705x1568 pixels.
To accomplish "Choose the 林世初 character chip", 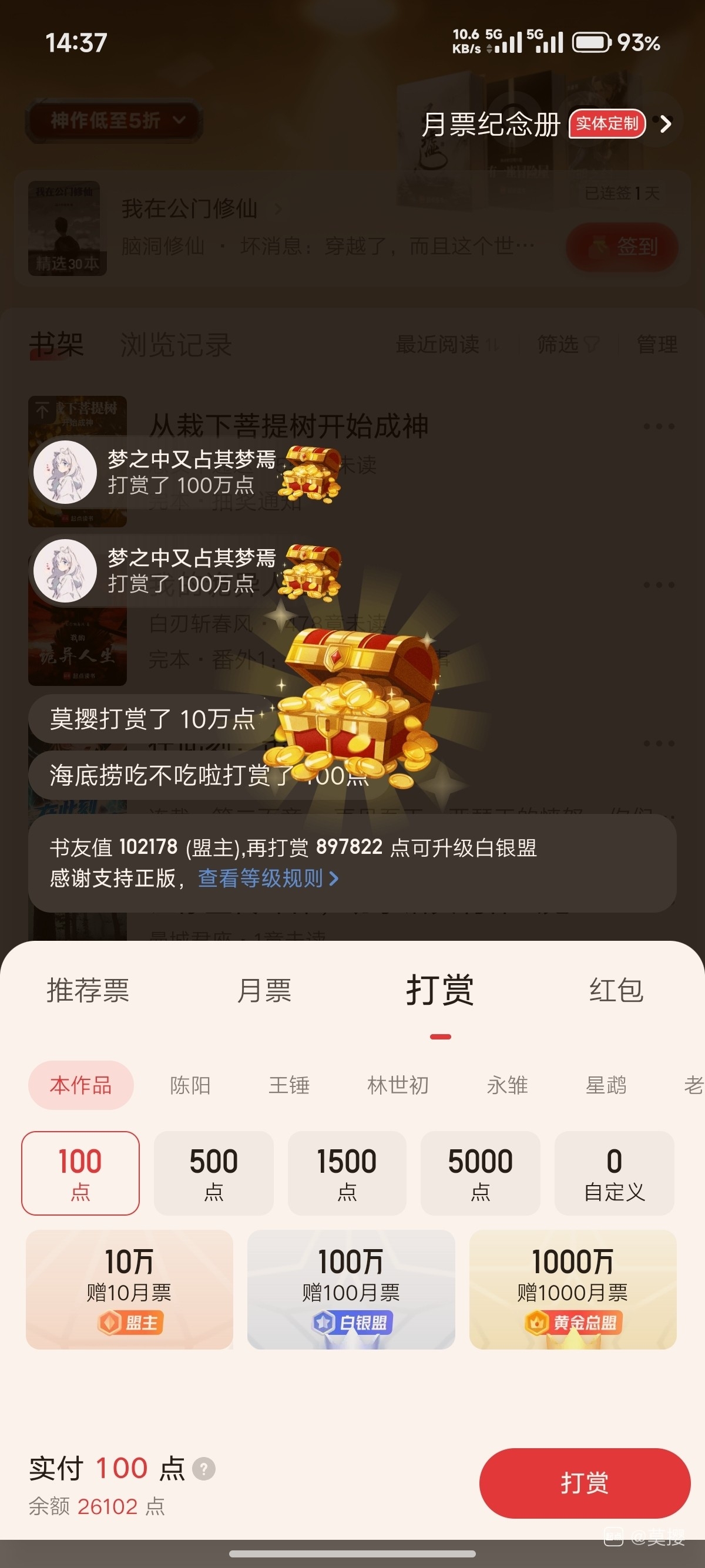I will click(398, 1085).
